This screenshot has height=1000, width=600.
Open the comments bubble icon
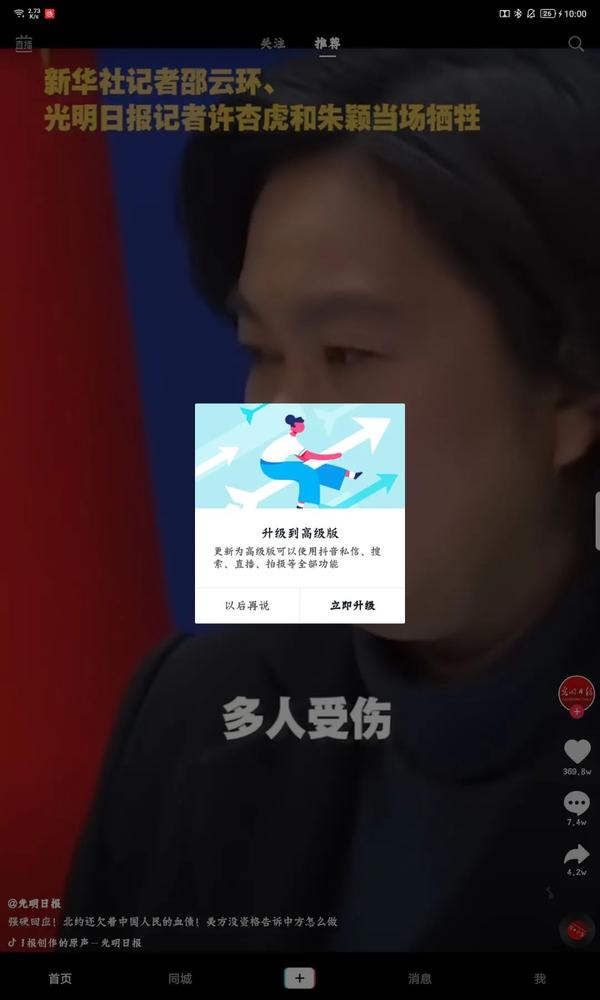(577, 803)
